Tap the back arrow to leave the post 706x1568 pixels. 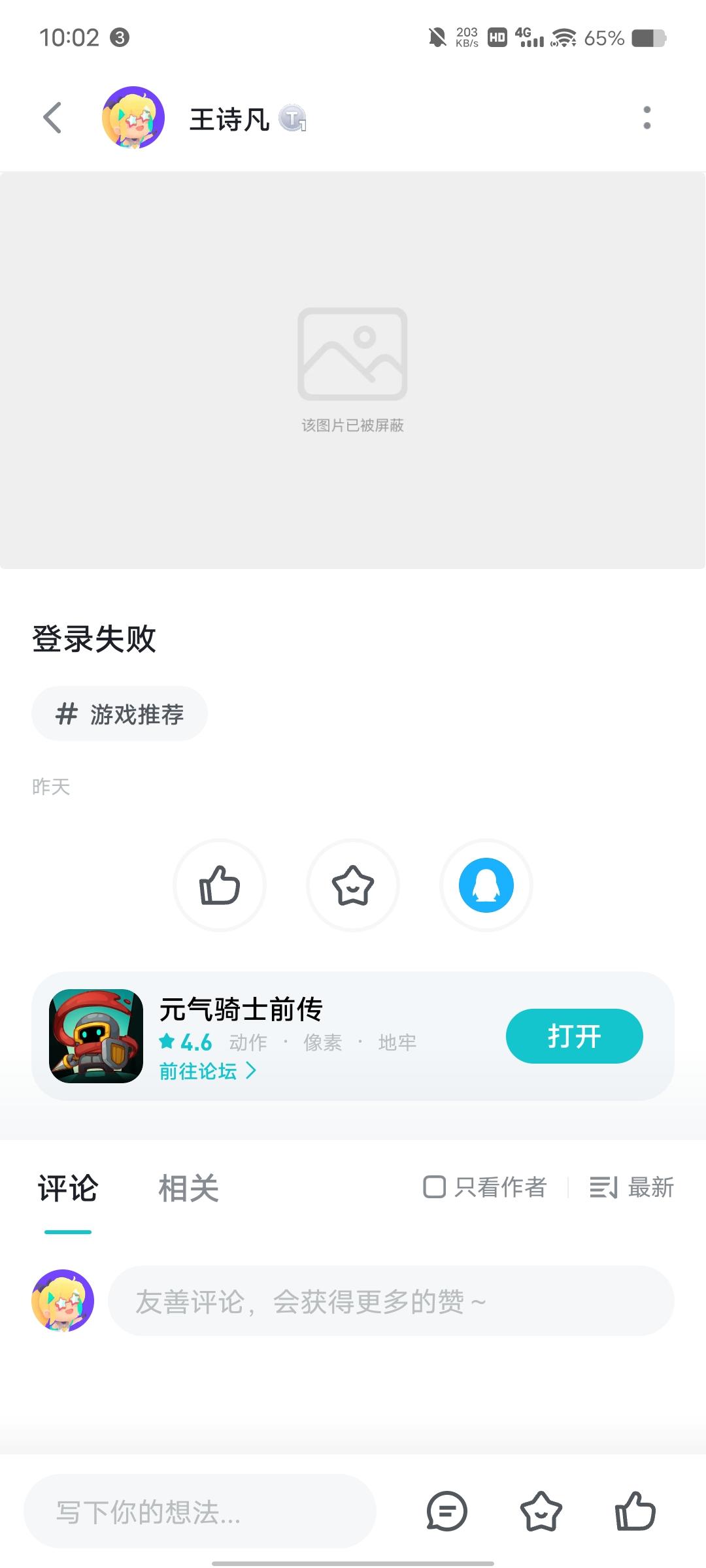pyautogui.click(x=52, y=118)
